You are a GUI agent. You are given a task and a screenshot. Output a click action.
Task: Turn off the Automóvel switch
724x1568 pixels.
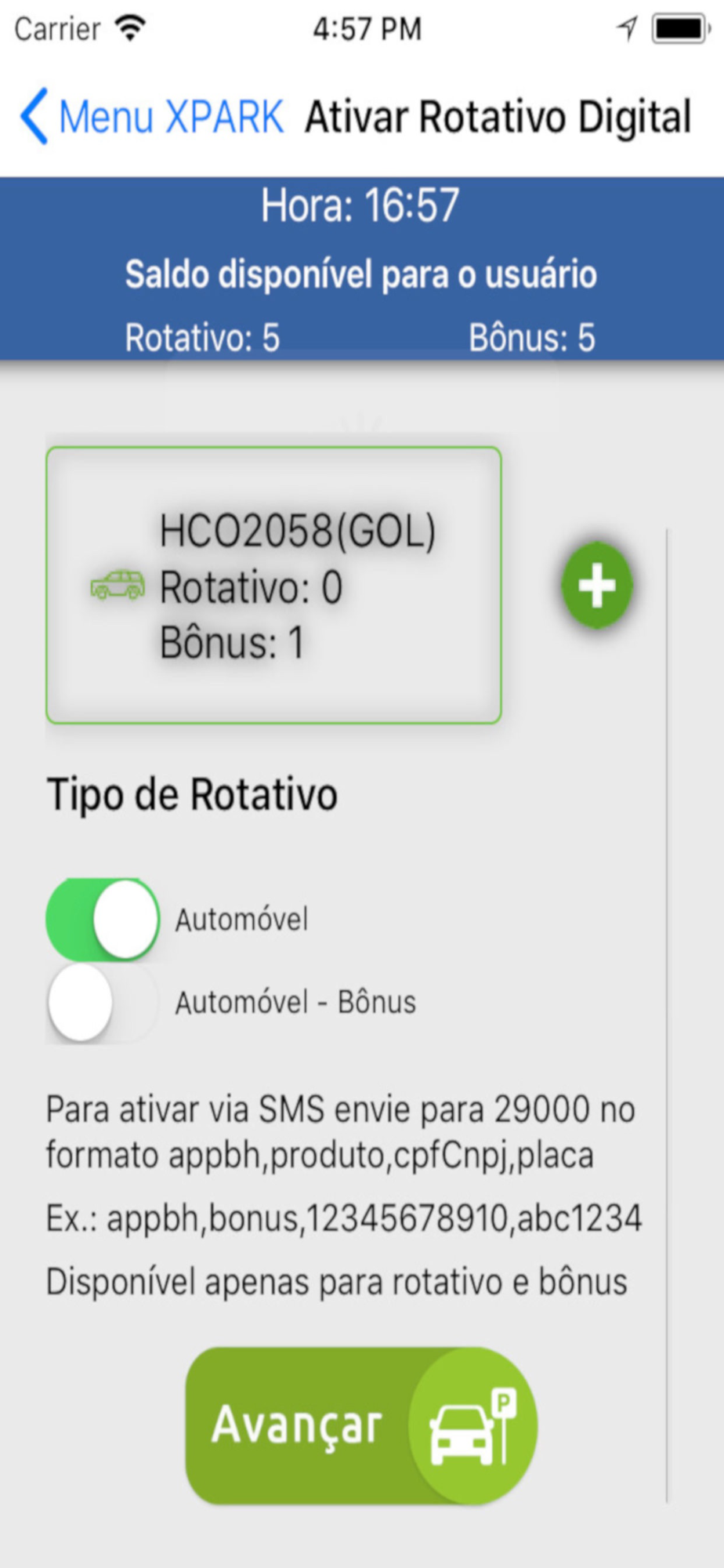coord(103,919)
